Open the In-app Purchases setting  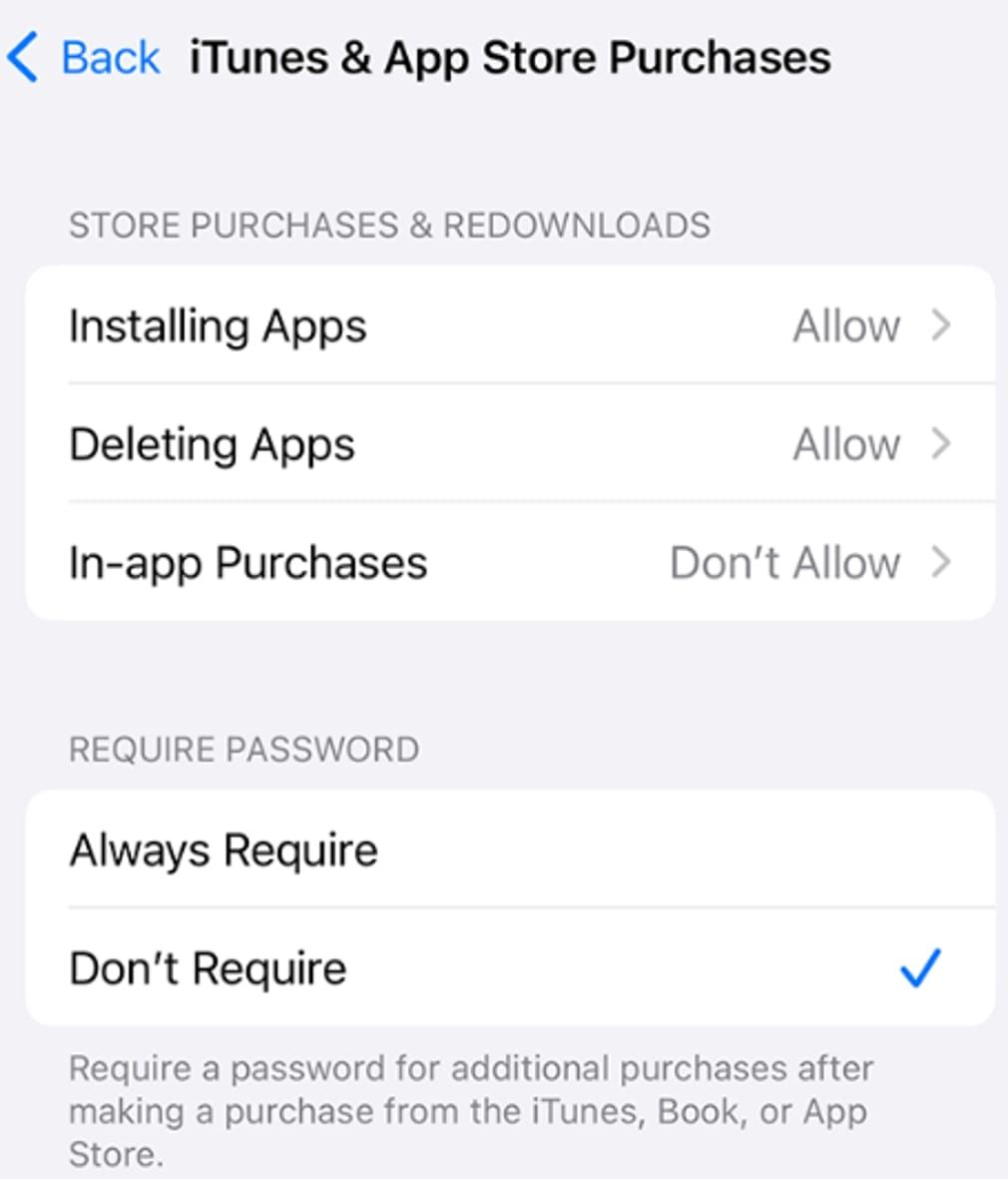[510, 562]
